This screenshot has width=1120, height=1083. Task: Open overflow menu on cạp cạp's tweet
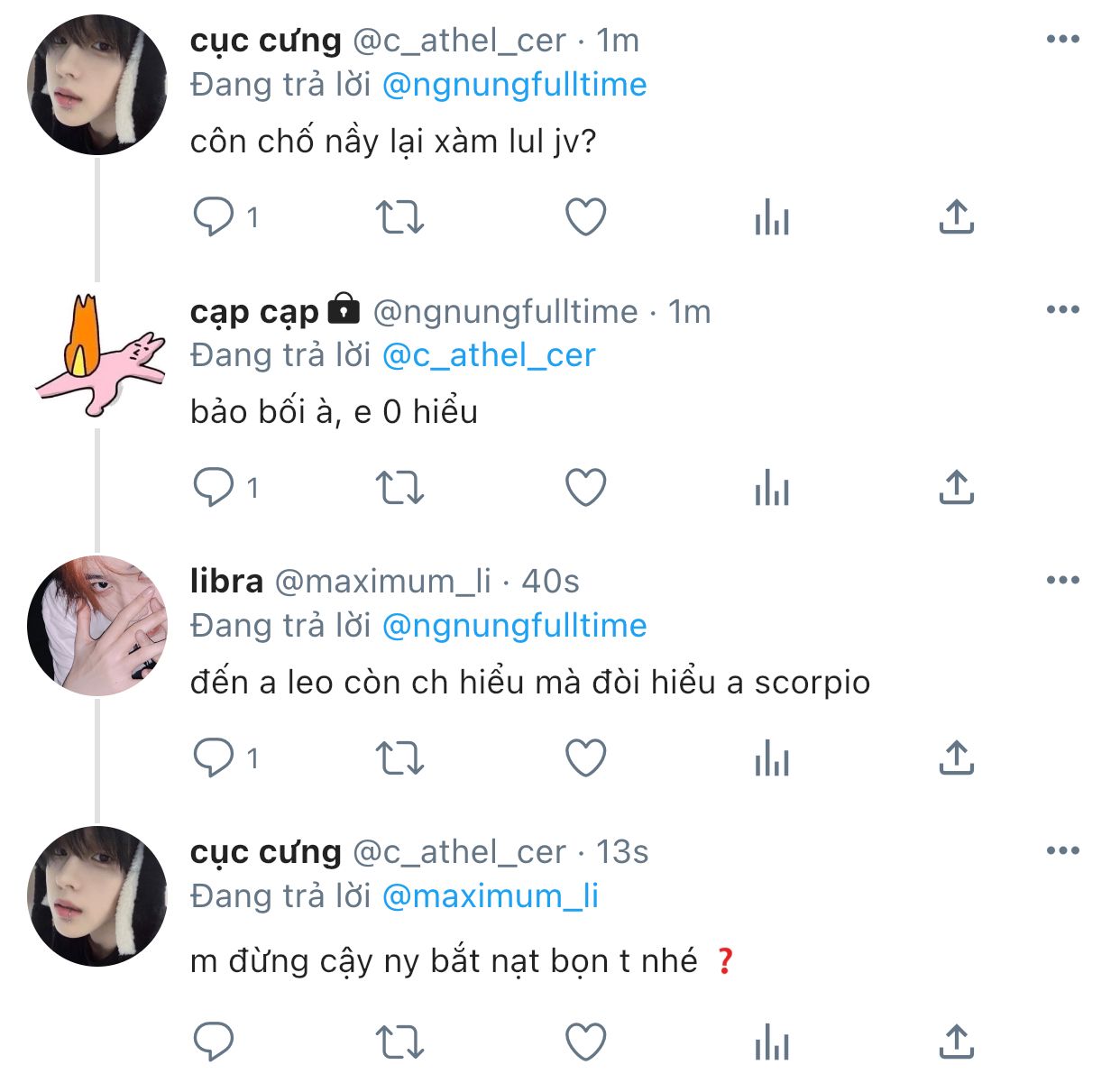coord(1062,309)
